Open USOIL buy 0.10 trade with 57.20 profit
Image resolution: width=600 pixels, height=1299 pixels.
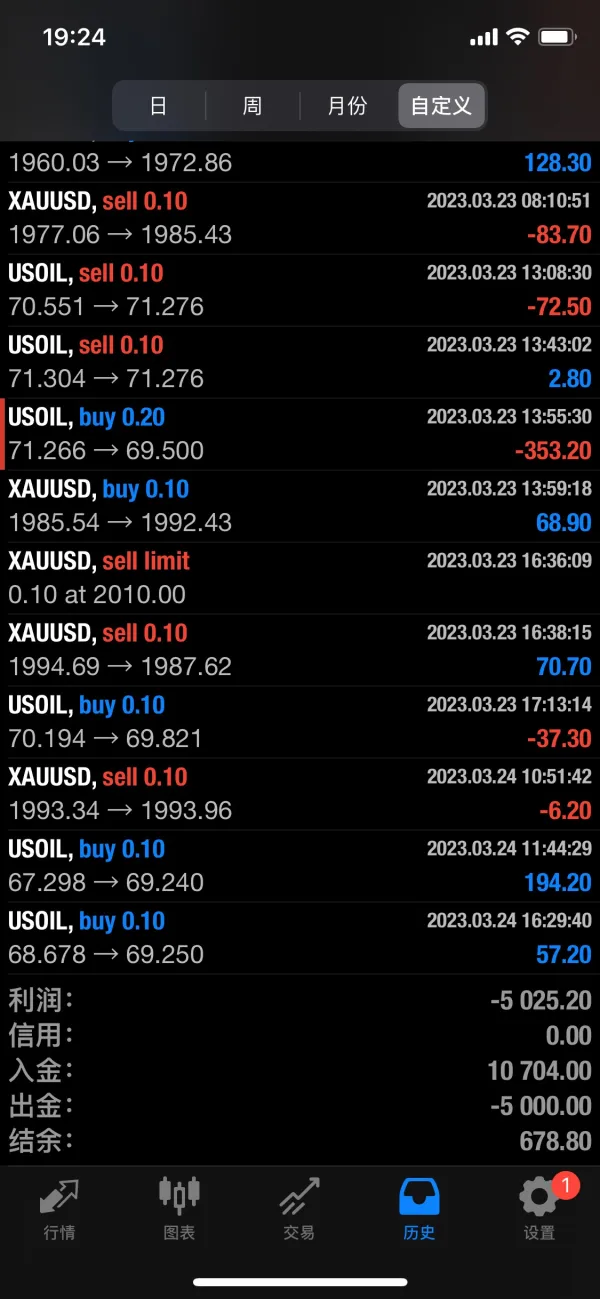300,938
